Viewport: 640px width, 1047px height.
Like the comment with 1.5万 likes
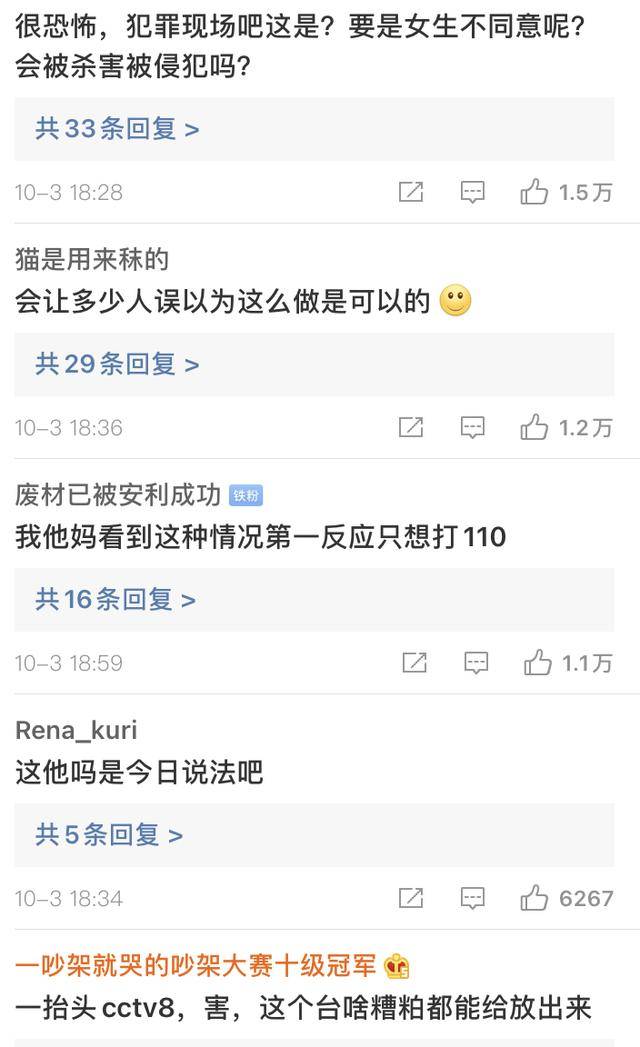pos(535,192)
